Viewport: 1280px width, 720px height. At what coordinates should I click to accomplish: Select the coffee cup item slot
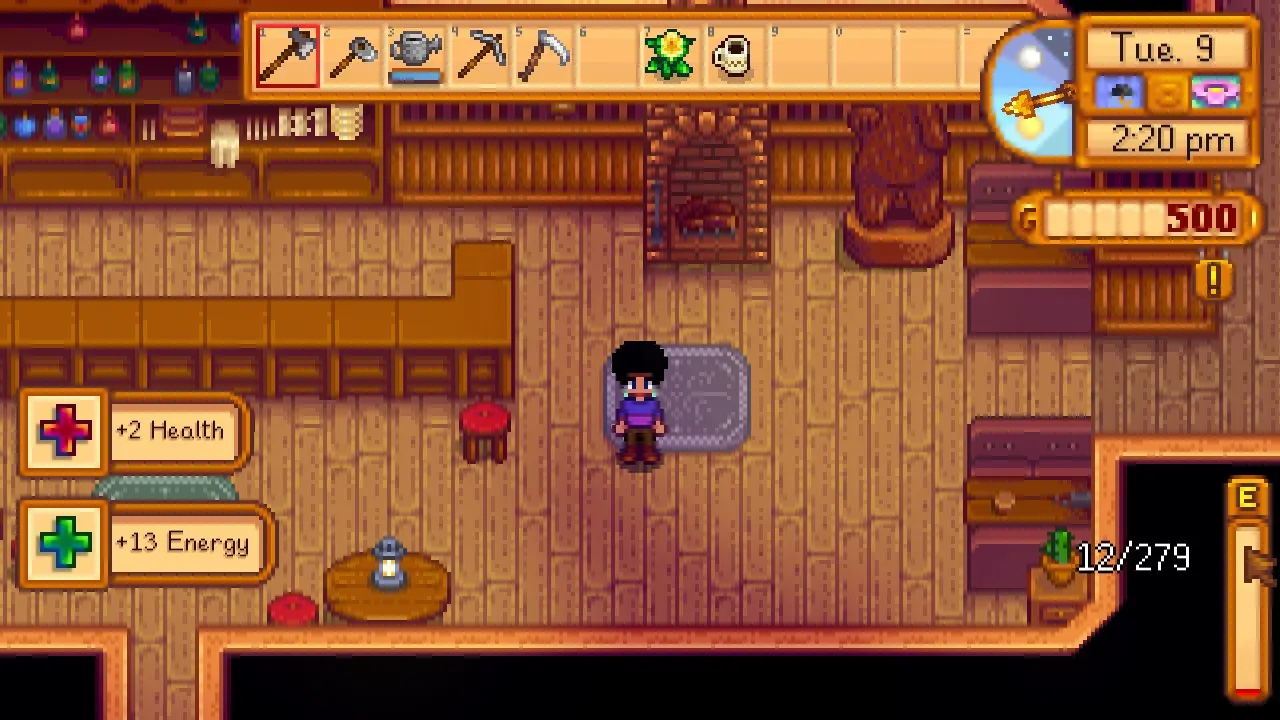click(733, 56)
